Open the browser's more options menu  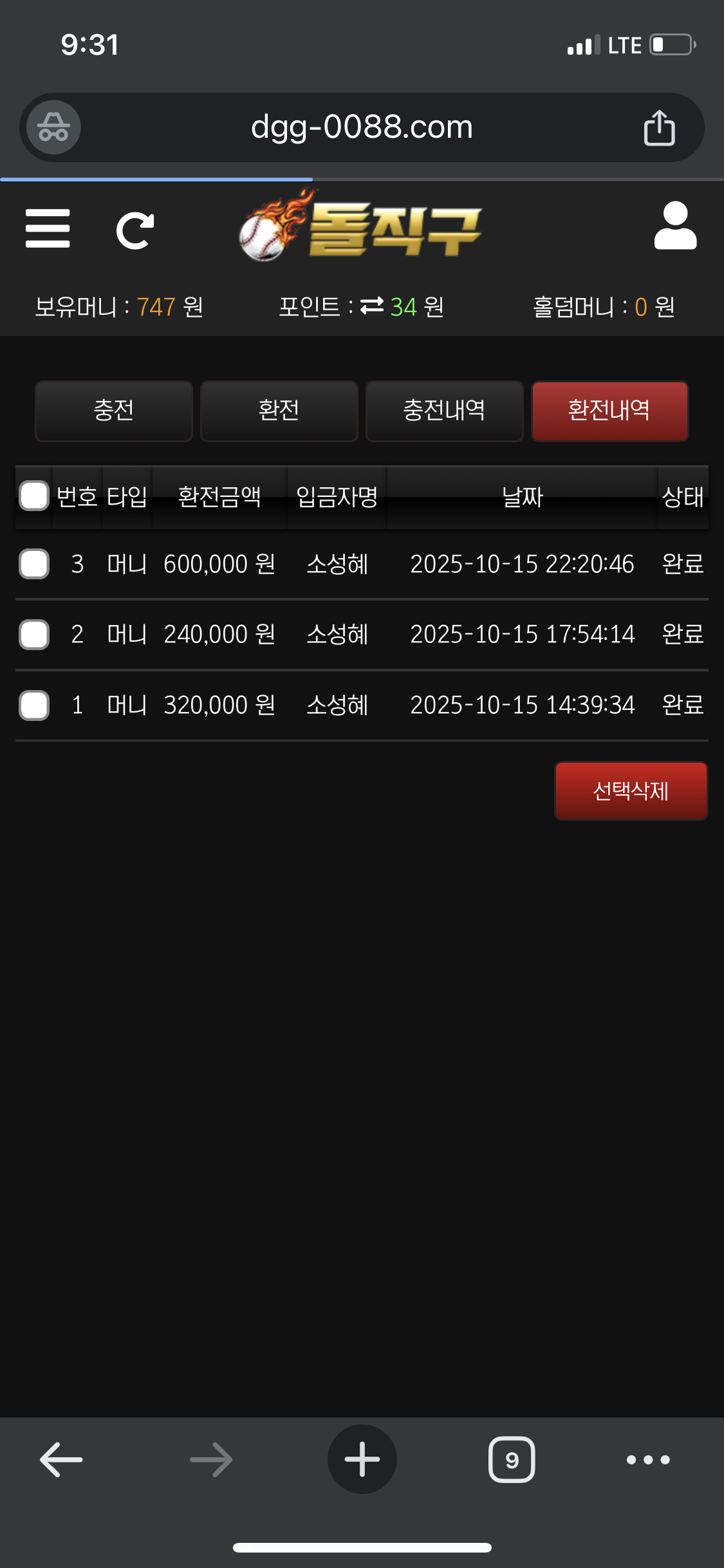[x=648, y=1459]
